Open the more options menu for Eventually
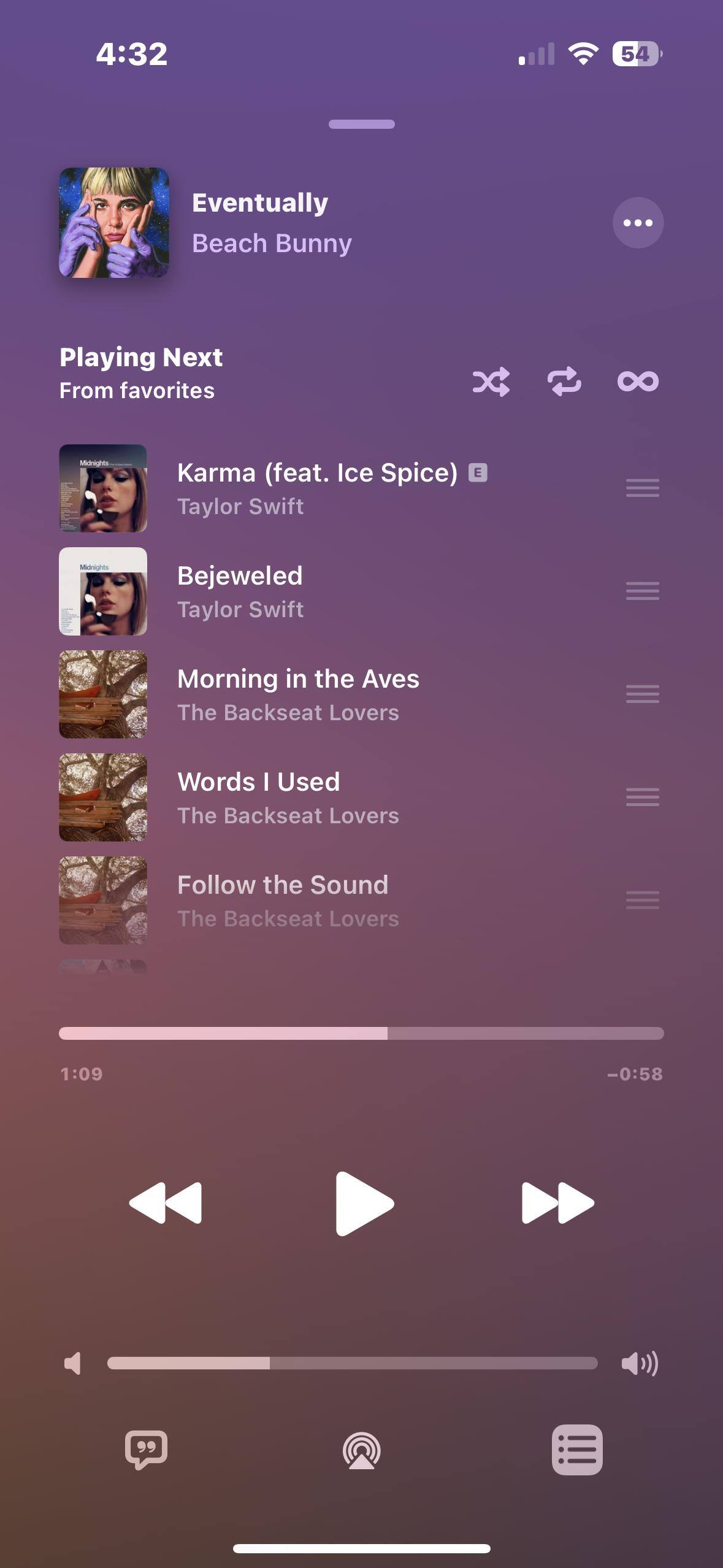This screenshot has width=723, height=1568. click(x=638, y=223)
